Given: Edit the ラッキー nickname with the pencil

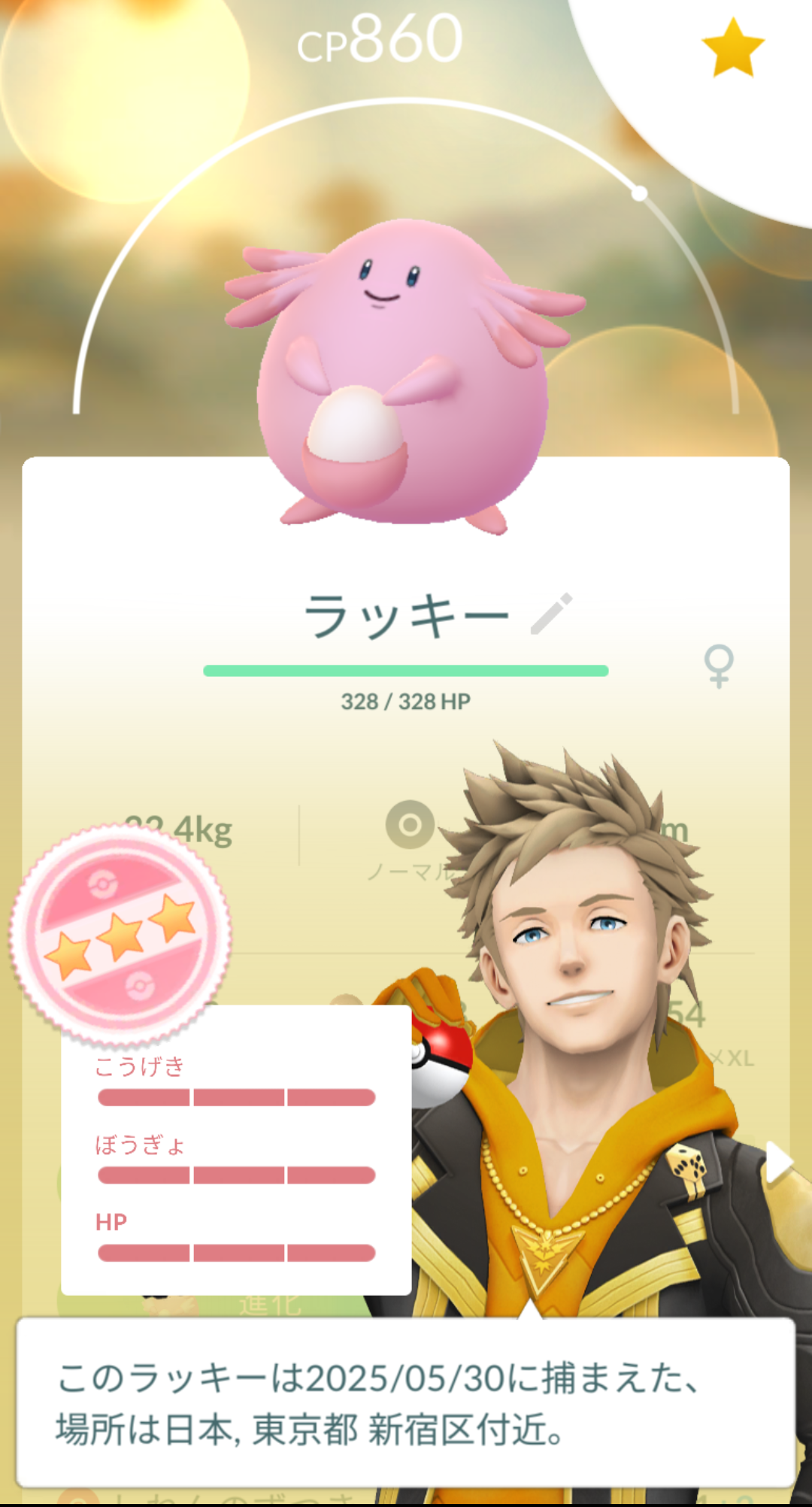Looking at the screenshot, I should click(552, 614).
